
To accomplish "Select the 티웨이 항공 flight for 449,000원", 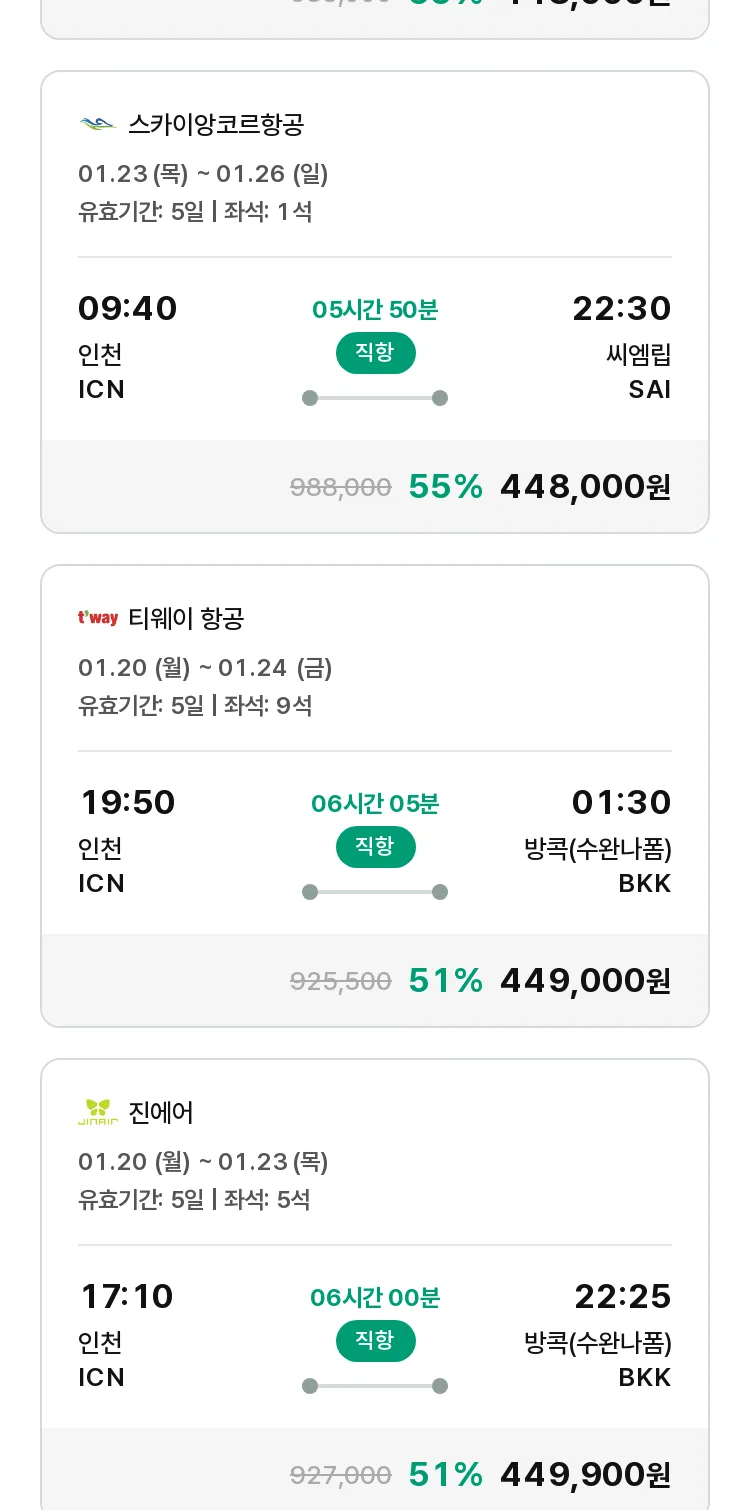I will coord(375,796).
